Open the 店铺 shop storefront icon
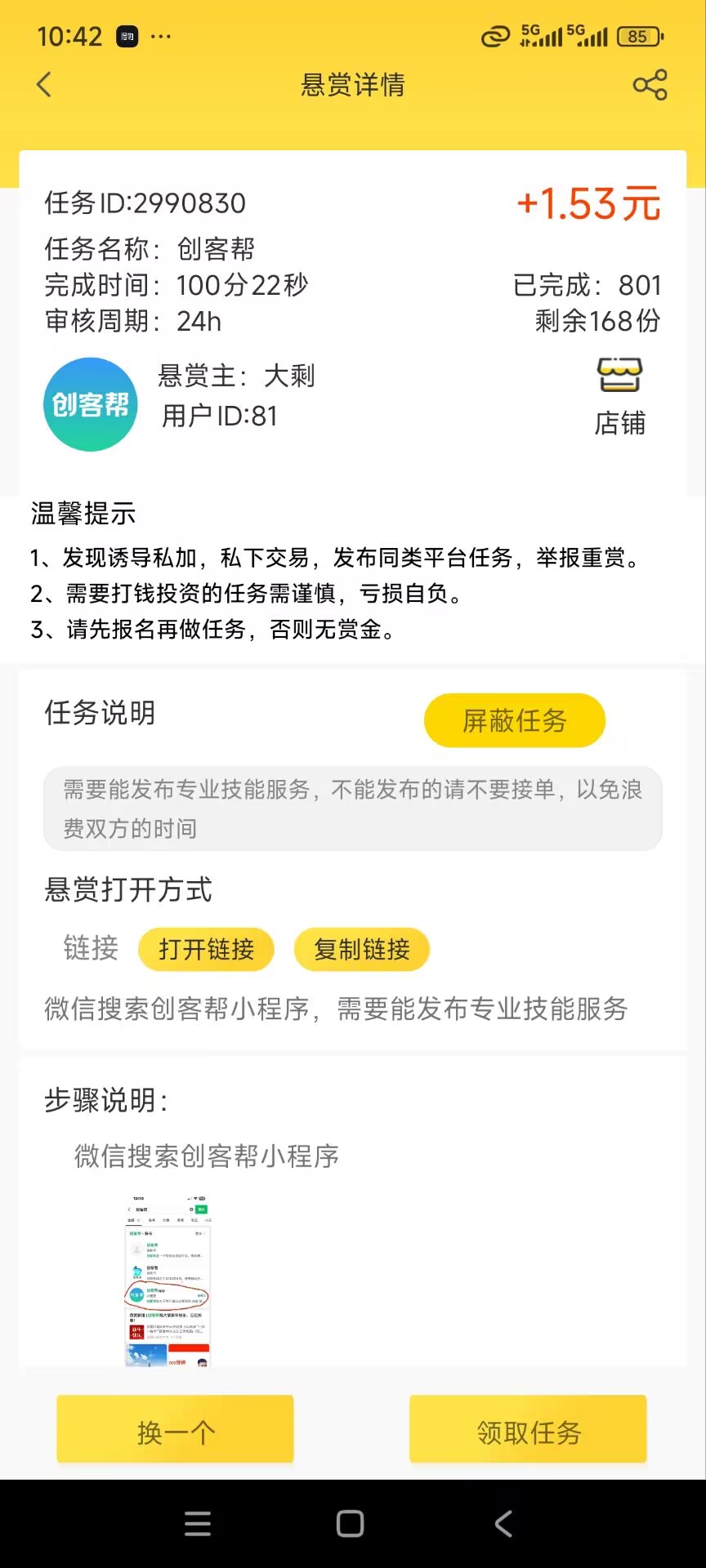This screenshot has width=706, height=1568. [x=620, y=381]
